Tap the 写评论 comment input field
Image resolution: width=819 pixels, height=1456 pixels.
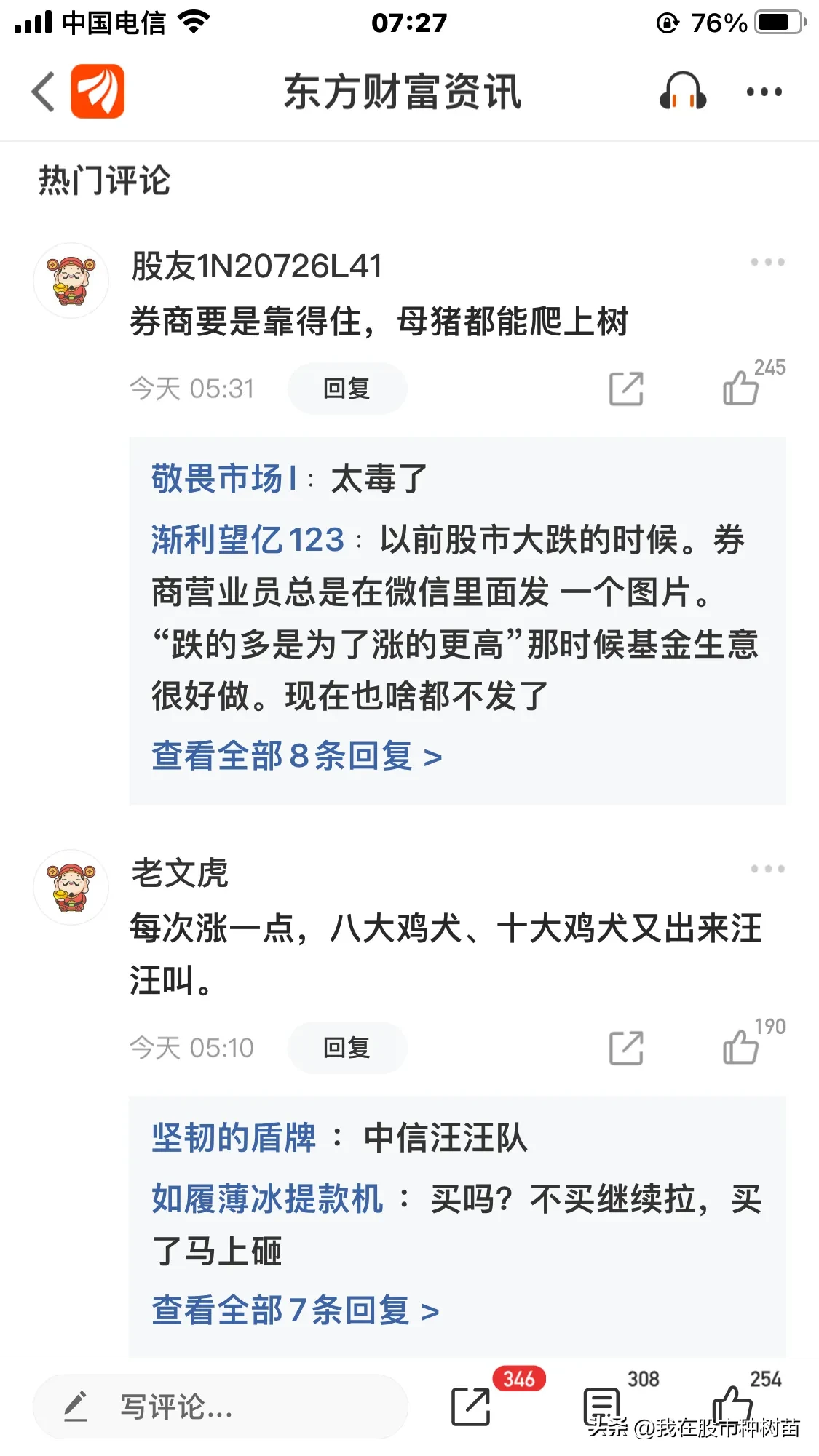tap(220, 1407)
